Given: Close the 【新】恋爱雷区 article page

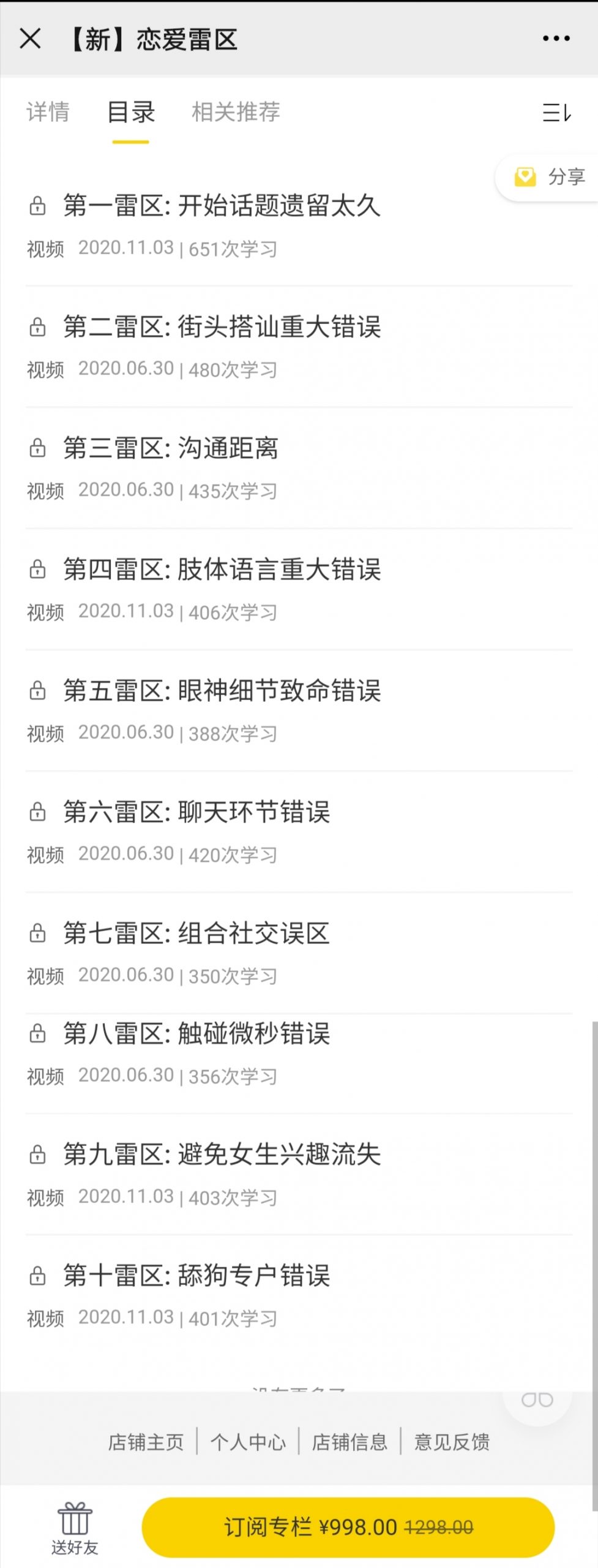Looking at the screenshot, I should pyautogui.click(x=31, y=39).
